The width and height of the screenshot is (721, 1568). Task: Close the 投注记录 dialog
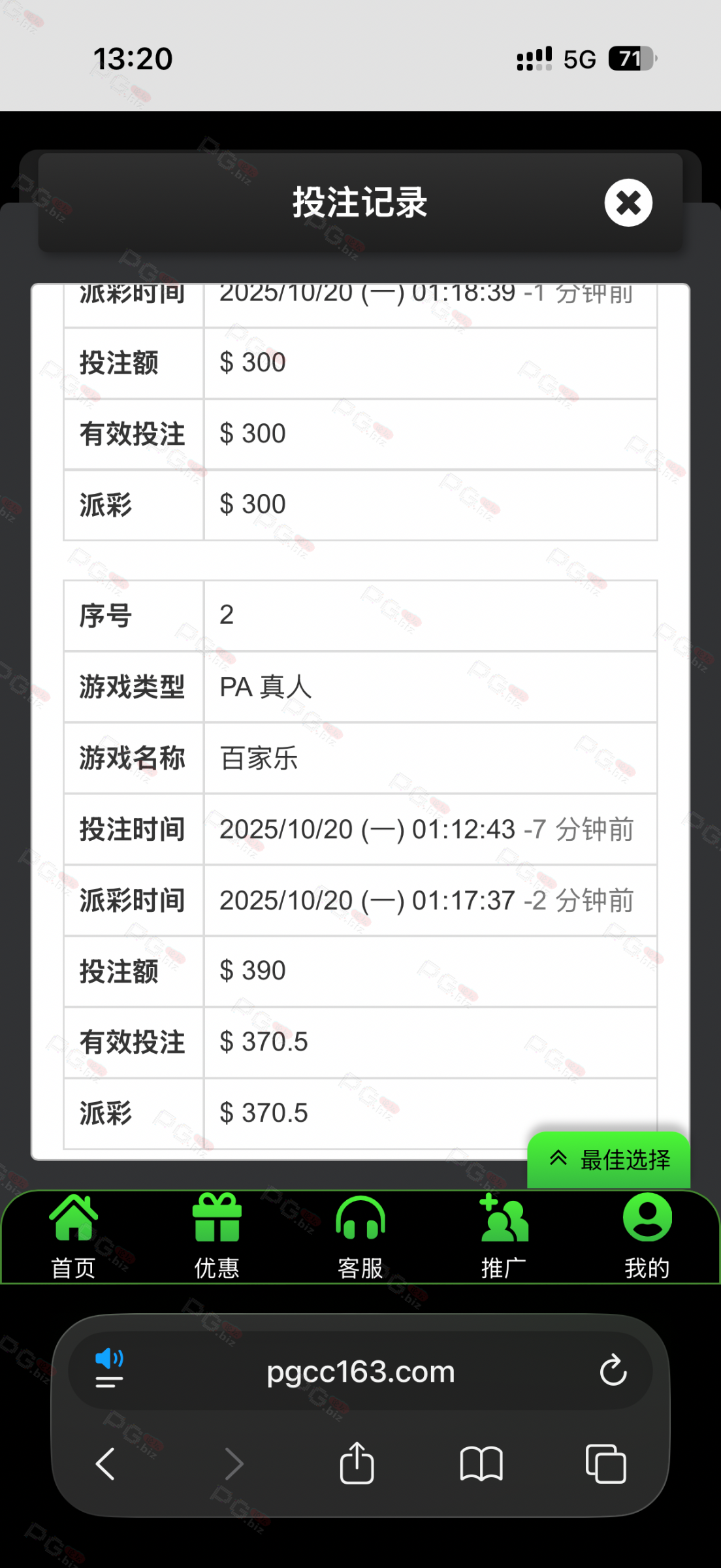click(628, 203)
